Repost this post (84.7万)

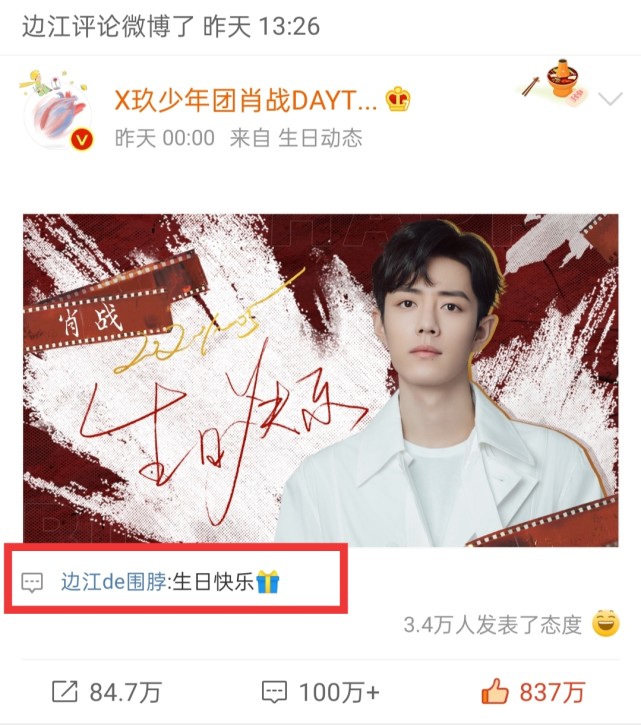tap(107, 690)
